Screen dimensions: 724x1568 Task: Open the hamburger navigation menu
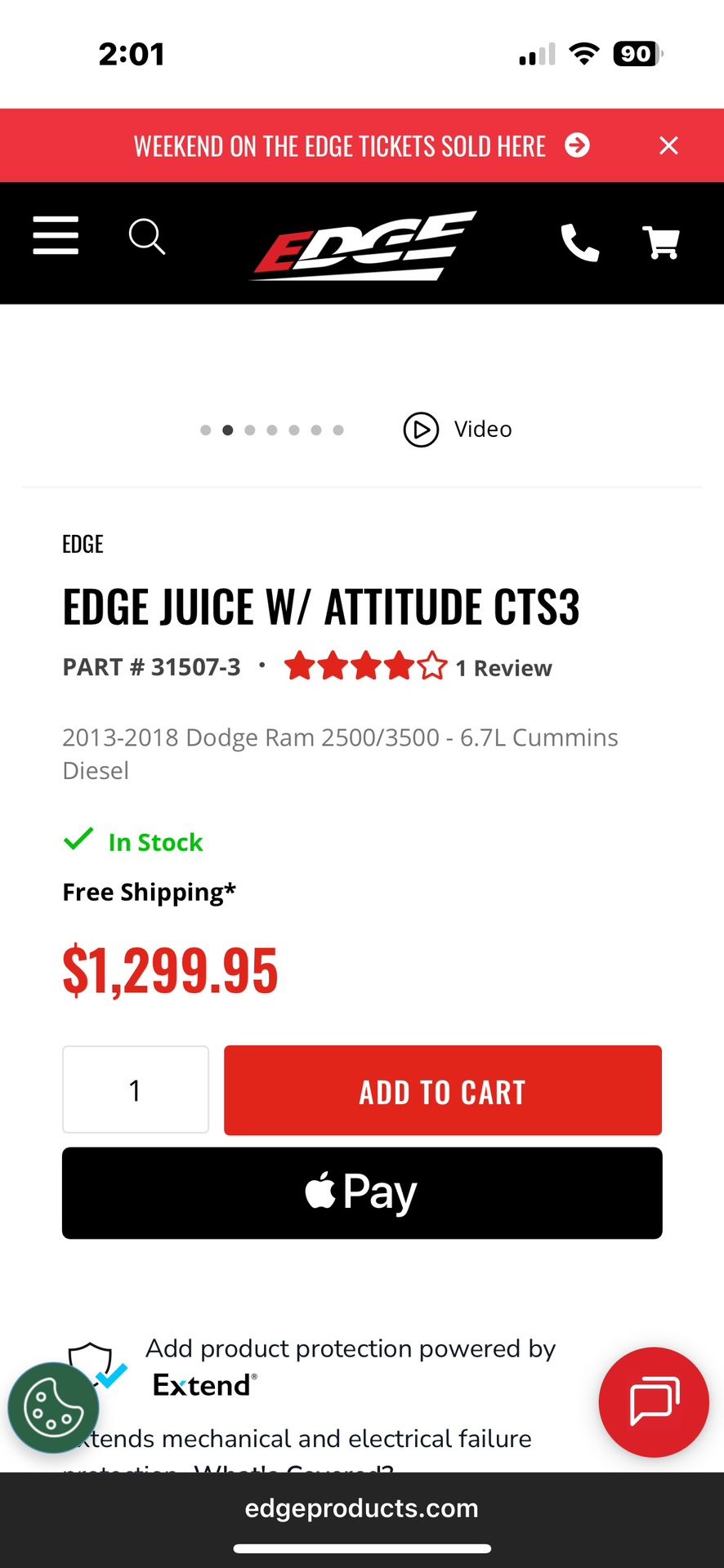click(55, 236)
